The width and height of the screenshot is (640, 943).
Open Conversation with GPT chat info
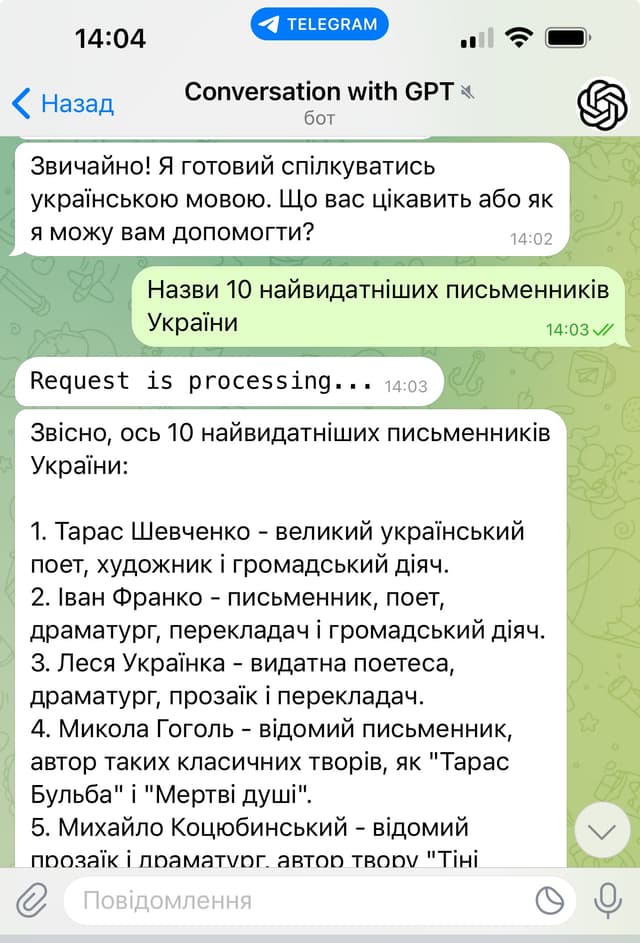point(320,103)
